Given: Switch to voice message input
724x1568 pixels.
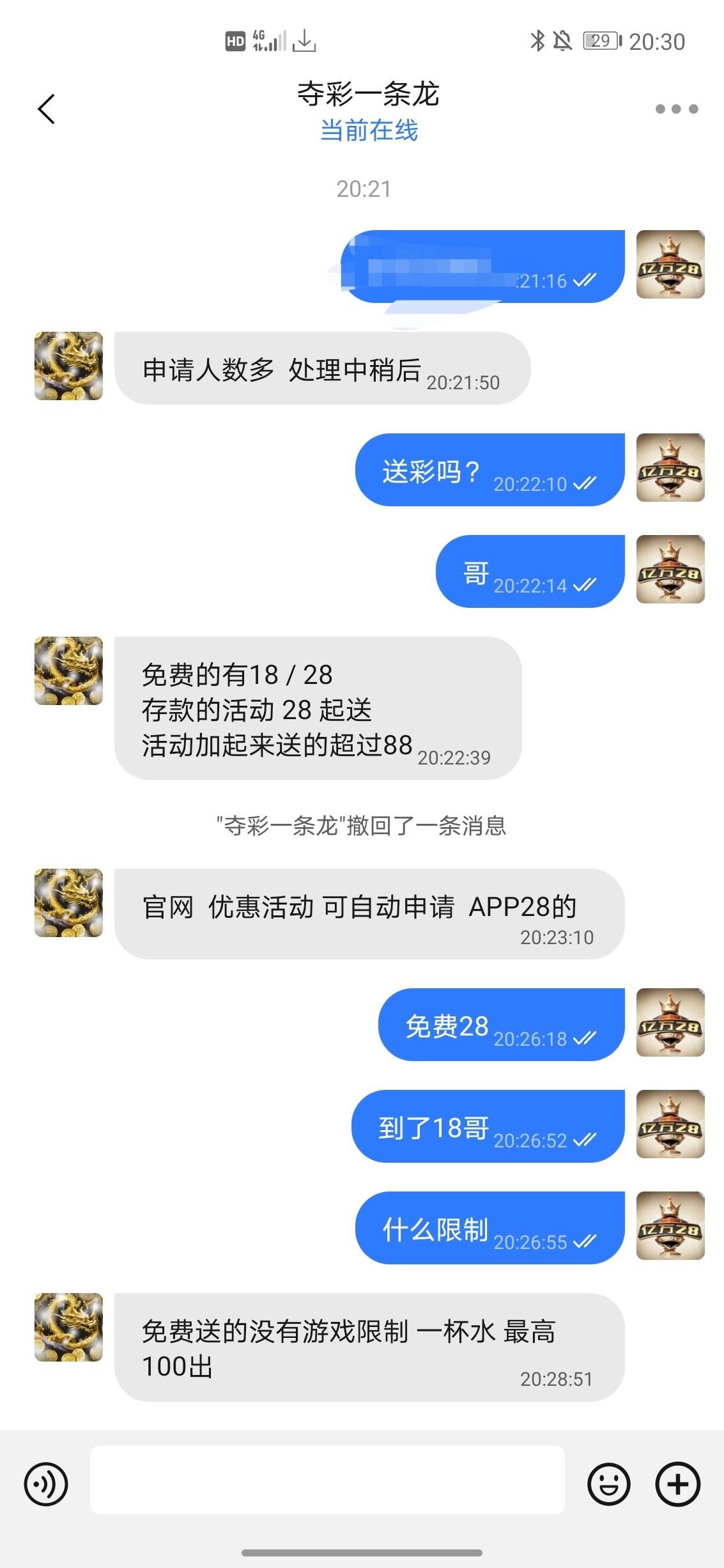Looking at the screenshot, I should (46, 1484).
